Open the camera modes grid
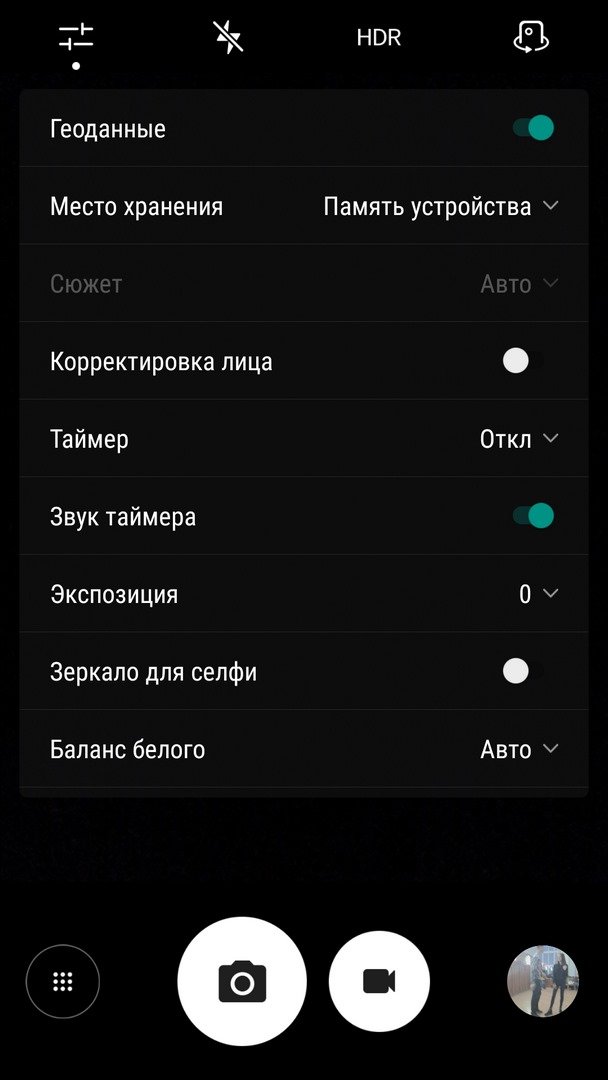 point(63,982)
